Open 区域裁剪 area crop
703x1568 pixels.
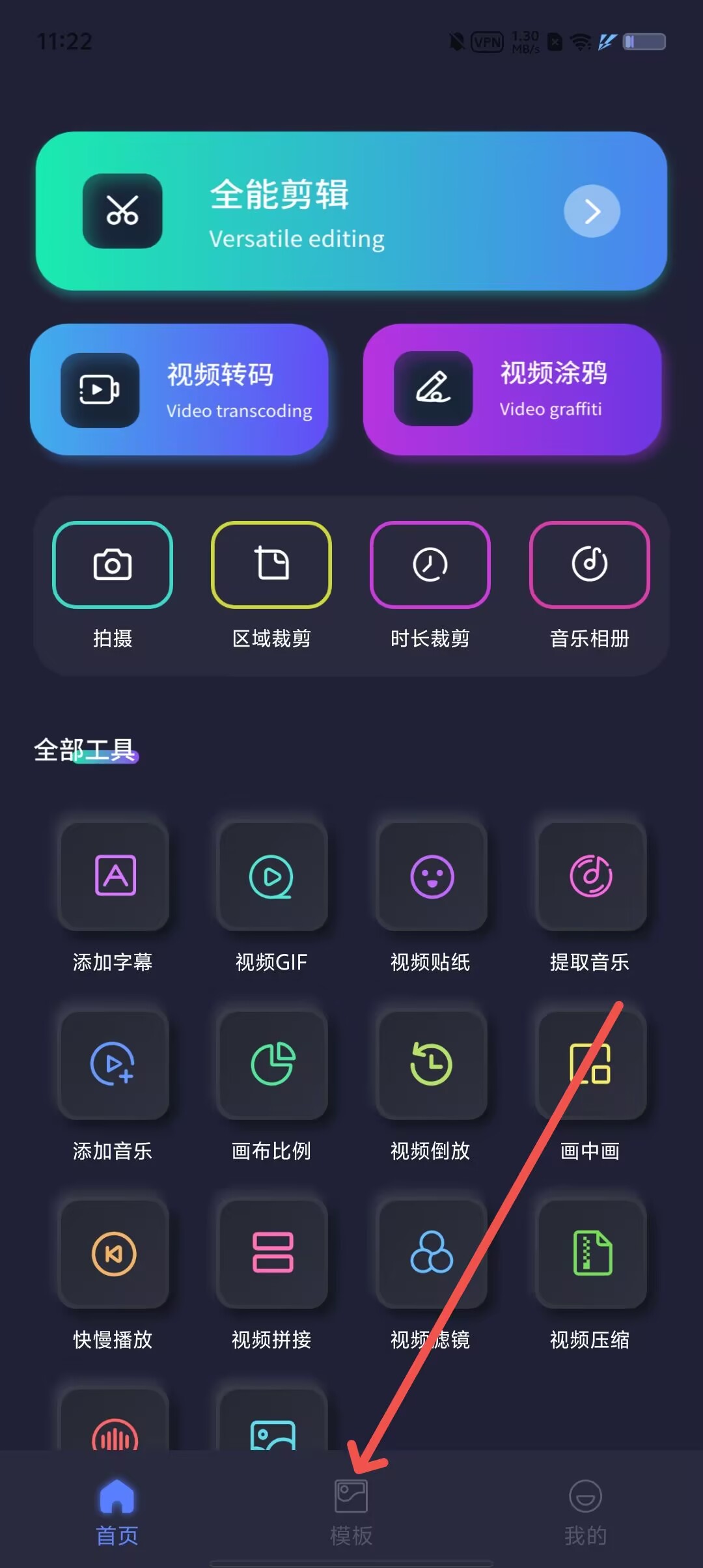pyautogui.click(x=271, y=585)
